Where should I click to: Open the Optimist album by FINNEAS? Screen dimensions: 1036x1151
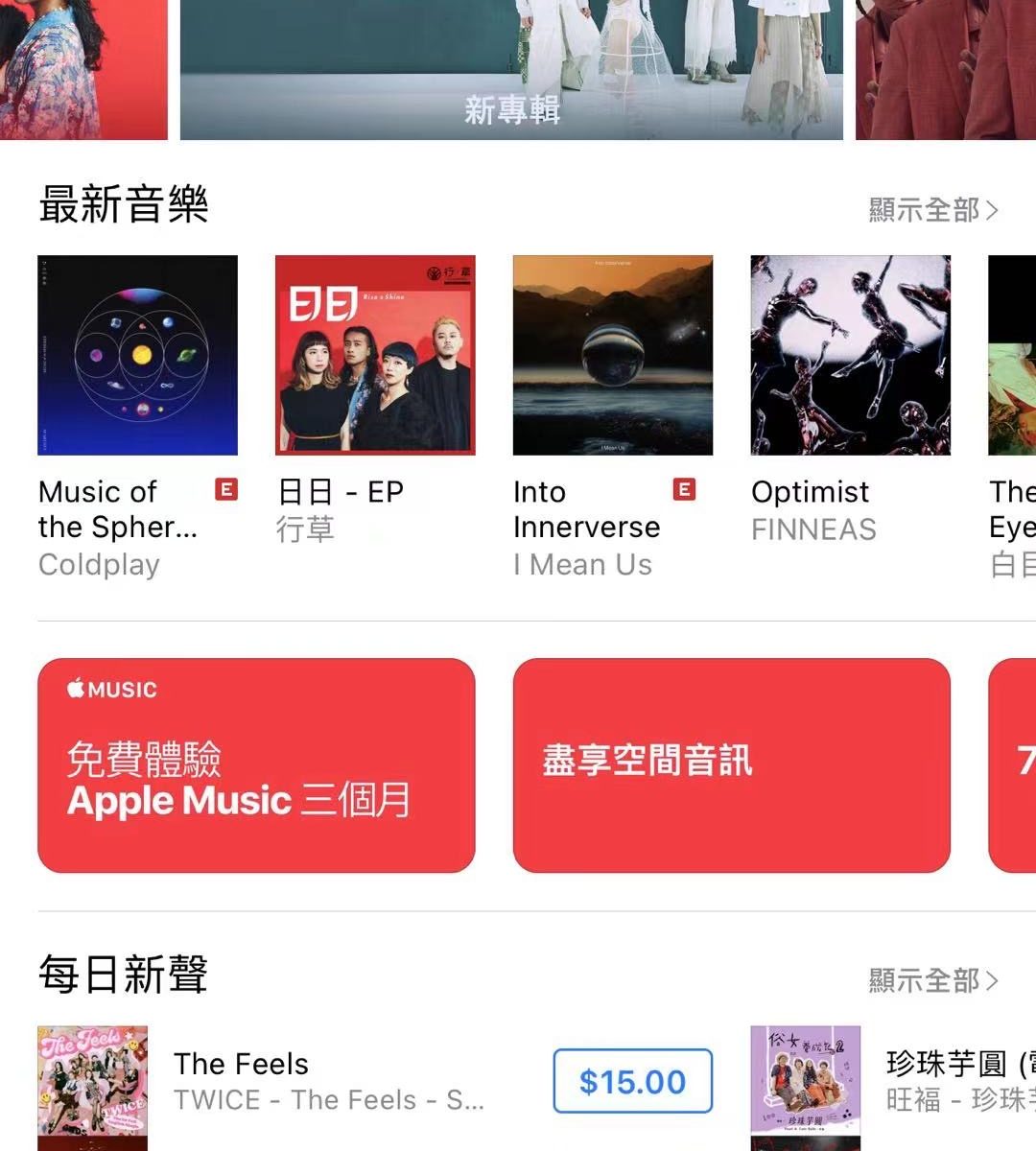851,355
